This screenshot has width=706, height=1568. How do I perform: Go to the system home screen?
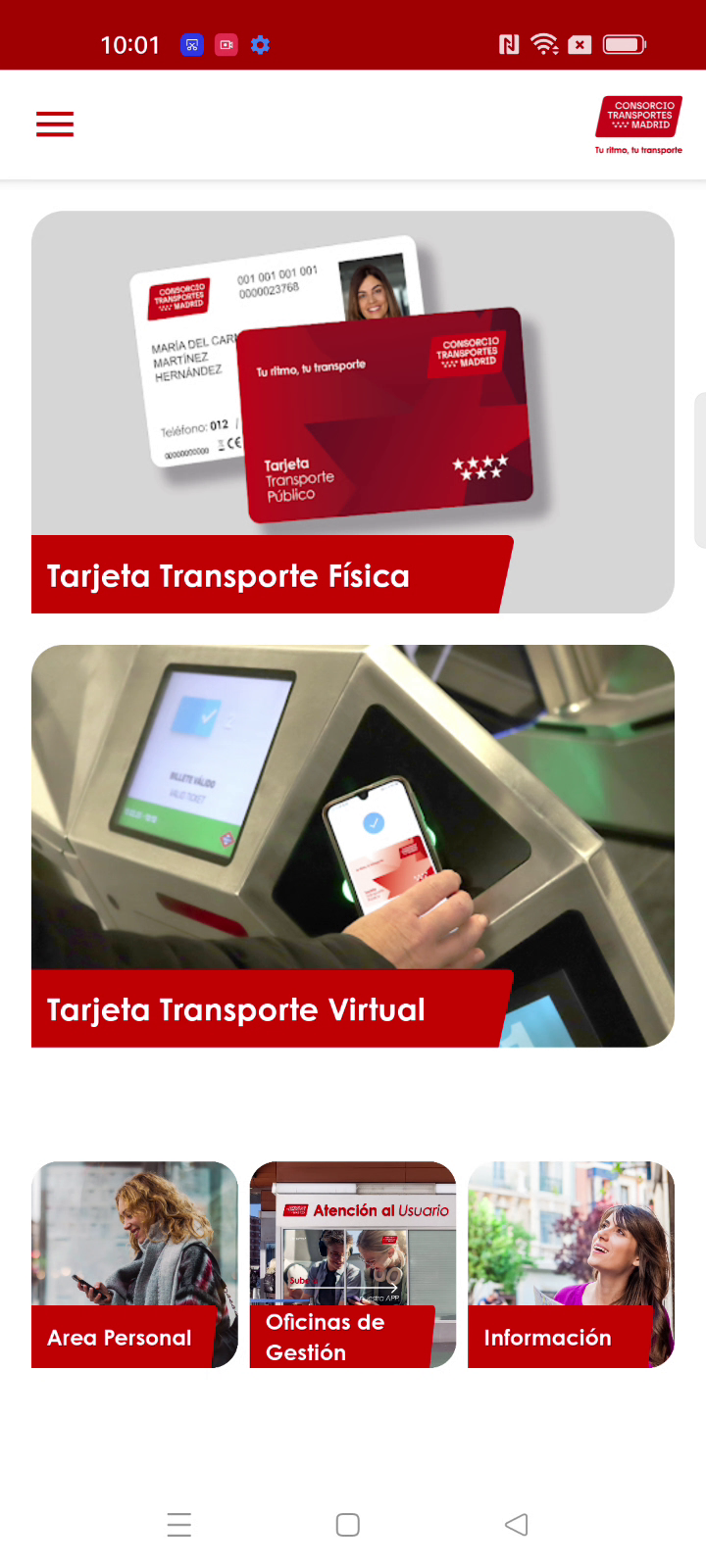(x=347, y=1525)
